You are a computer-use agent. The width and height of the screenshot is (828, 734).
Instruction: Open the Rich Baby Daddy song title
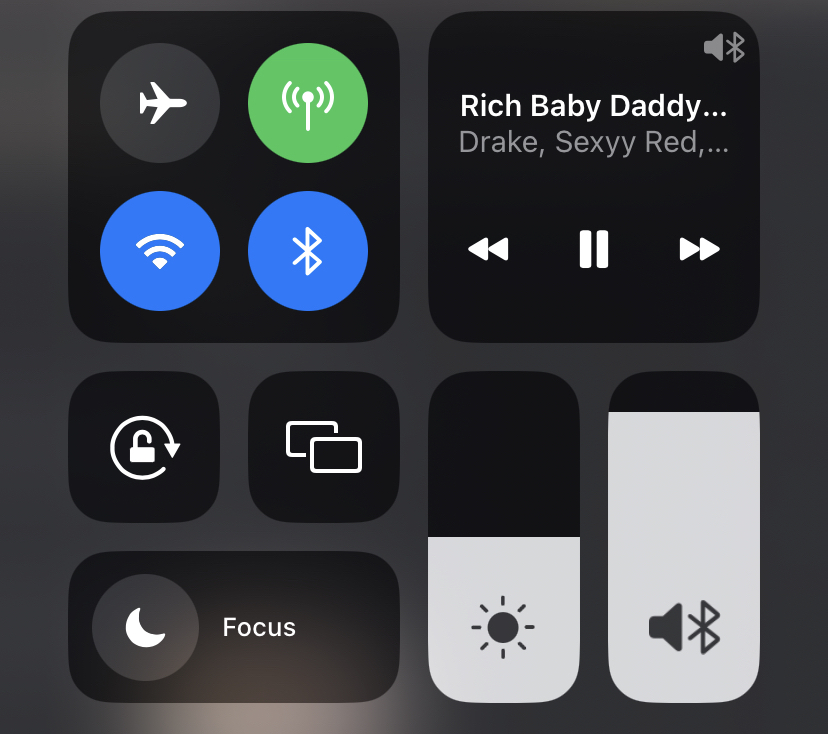[593, 105]
